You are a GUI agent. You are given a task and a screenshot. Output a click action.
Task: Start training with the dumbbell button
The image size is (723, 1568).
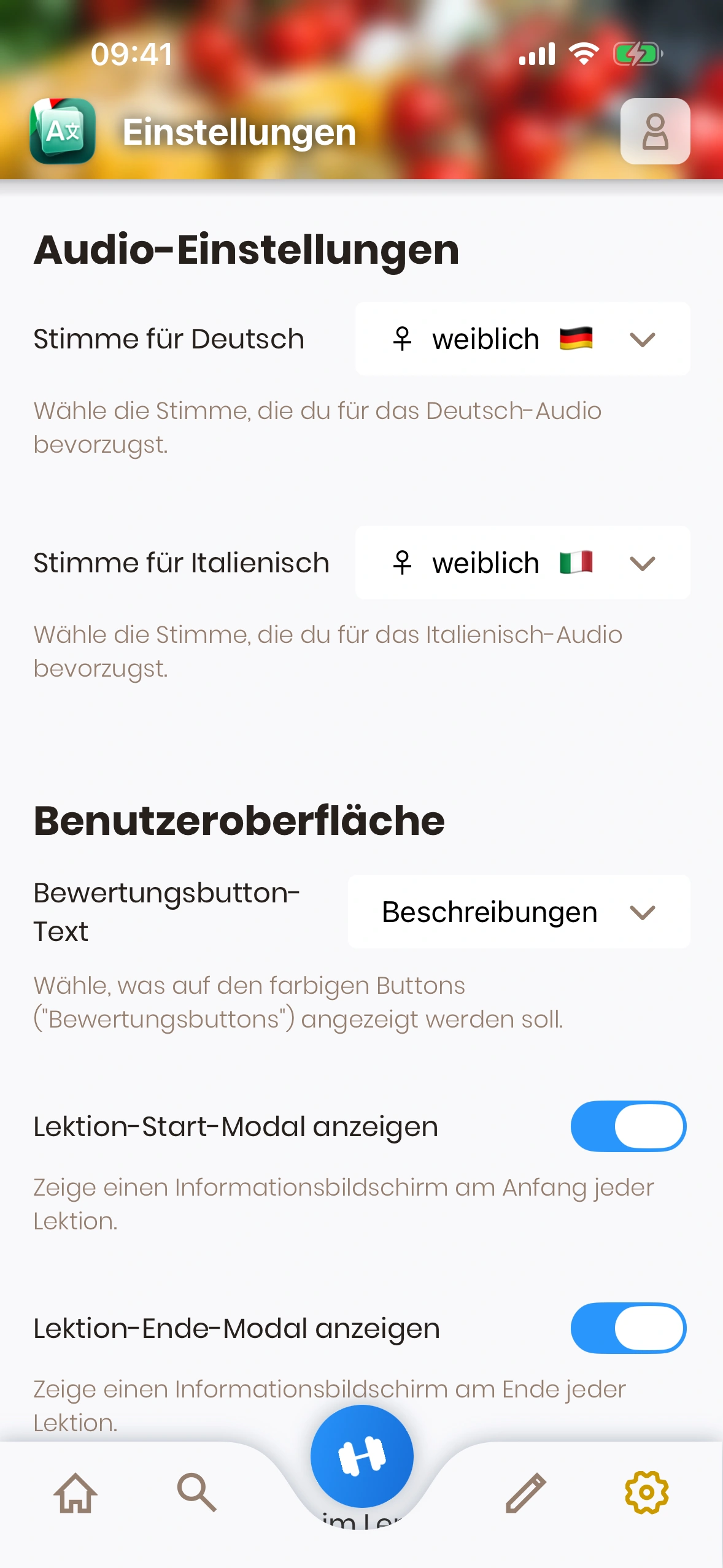click(x=361, y=1456)
